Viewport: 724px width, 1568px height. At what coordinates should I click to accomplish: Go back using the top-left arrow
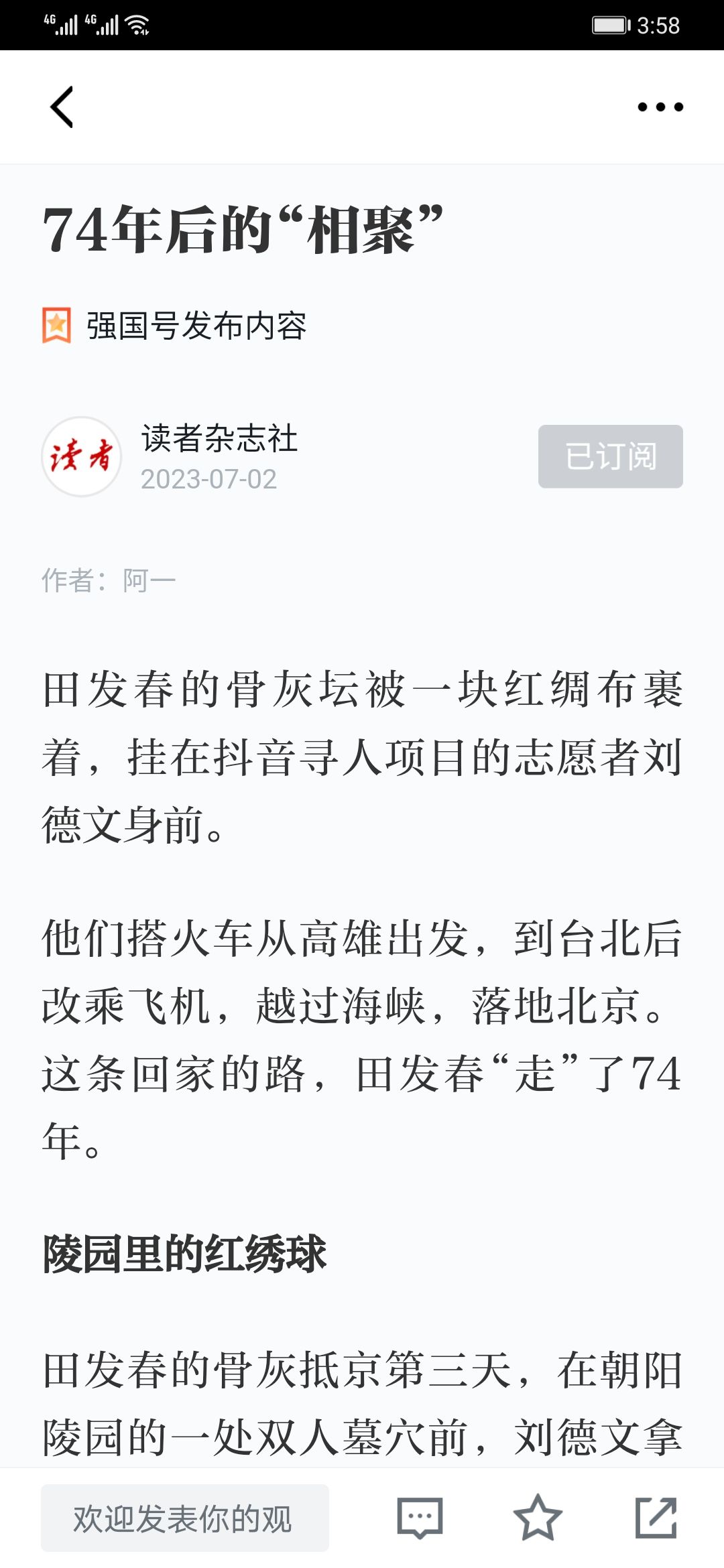[x=62, y=107]
